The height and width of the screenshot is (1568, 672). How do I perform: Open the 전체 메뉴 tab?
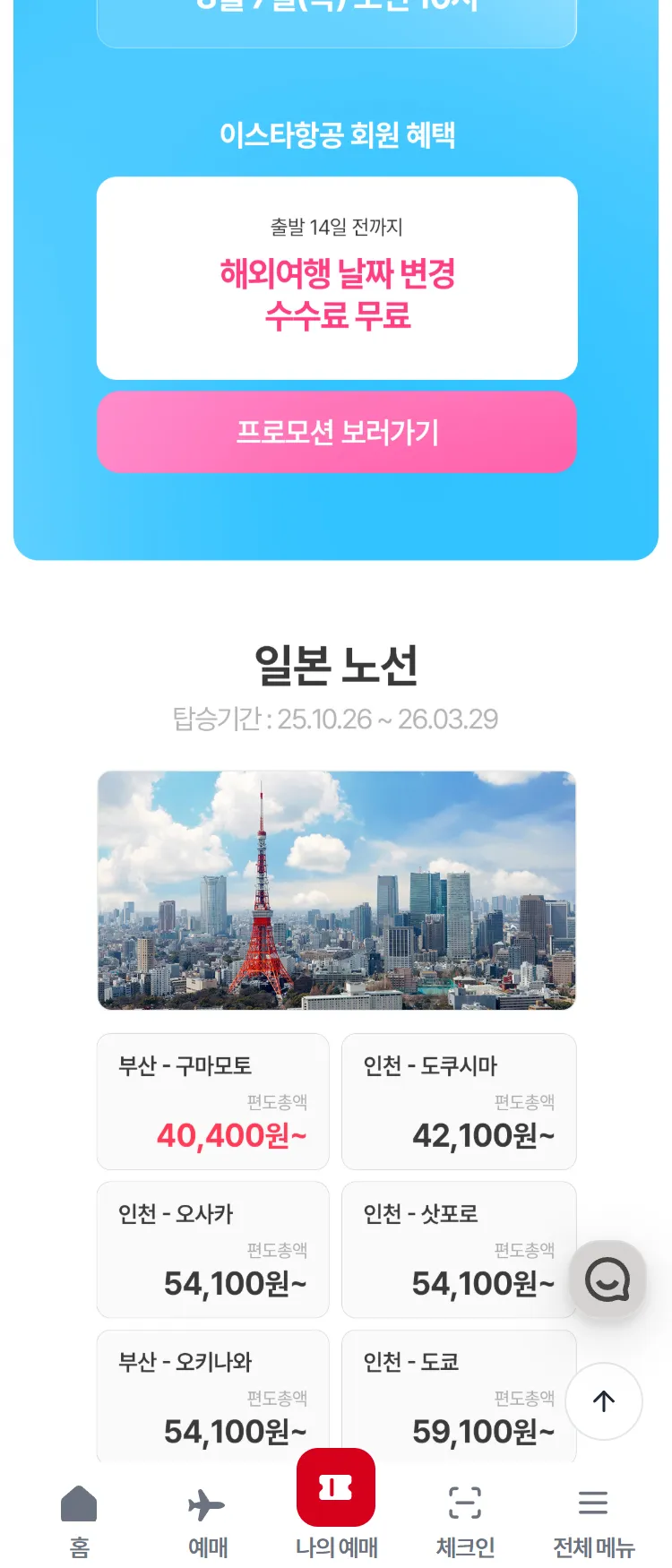point(593,1520)
